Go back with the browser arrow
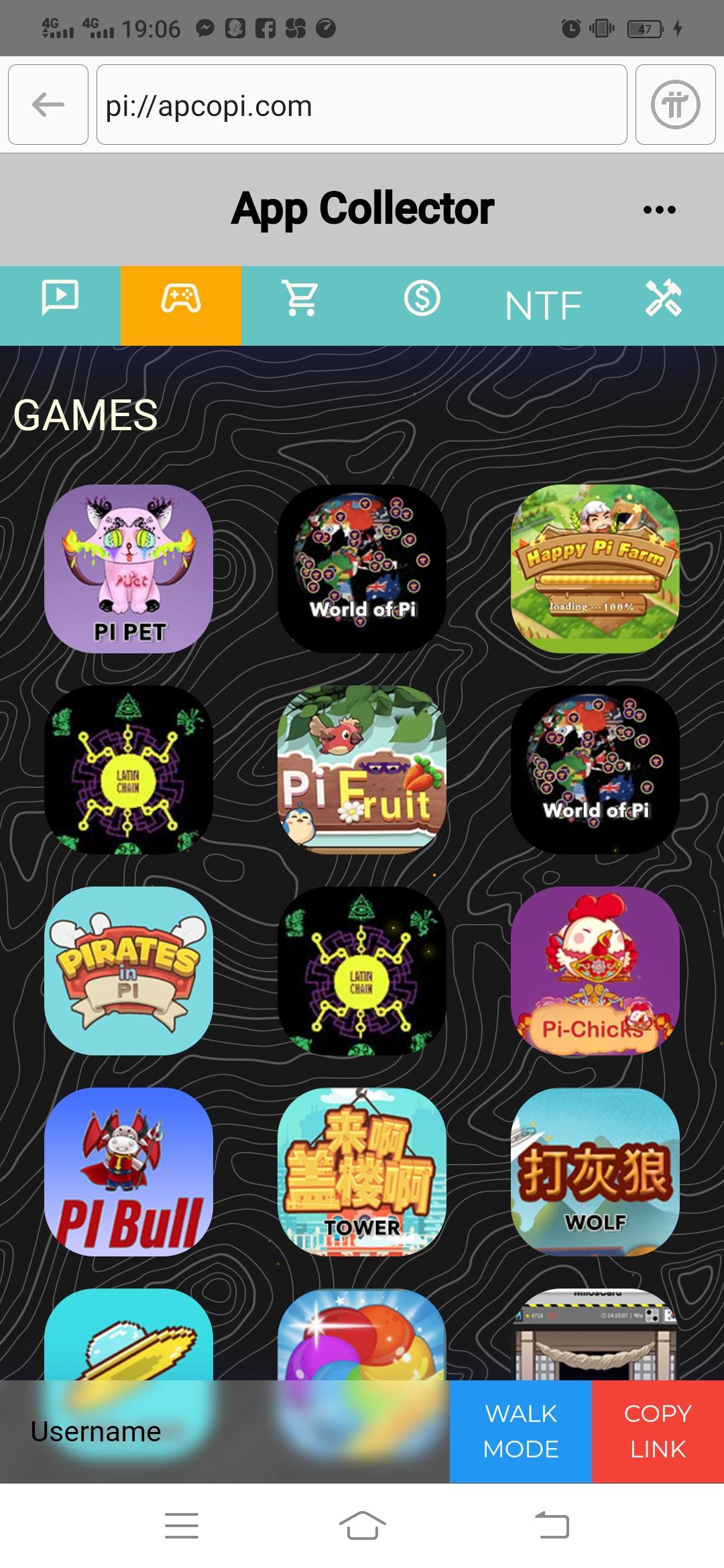Viewport: 724px width, 1568px height. (x=48, y=105)
